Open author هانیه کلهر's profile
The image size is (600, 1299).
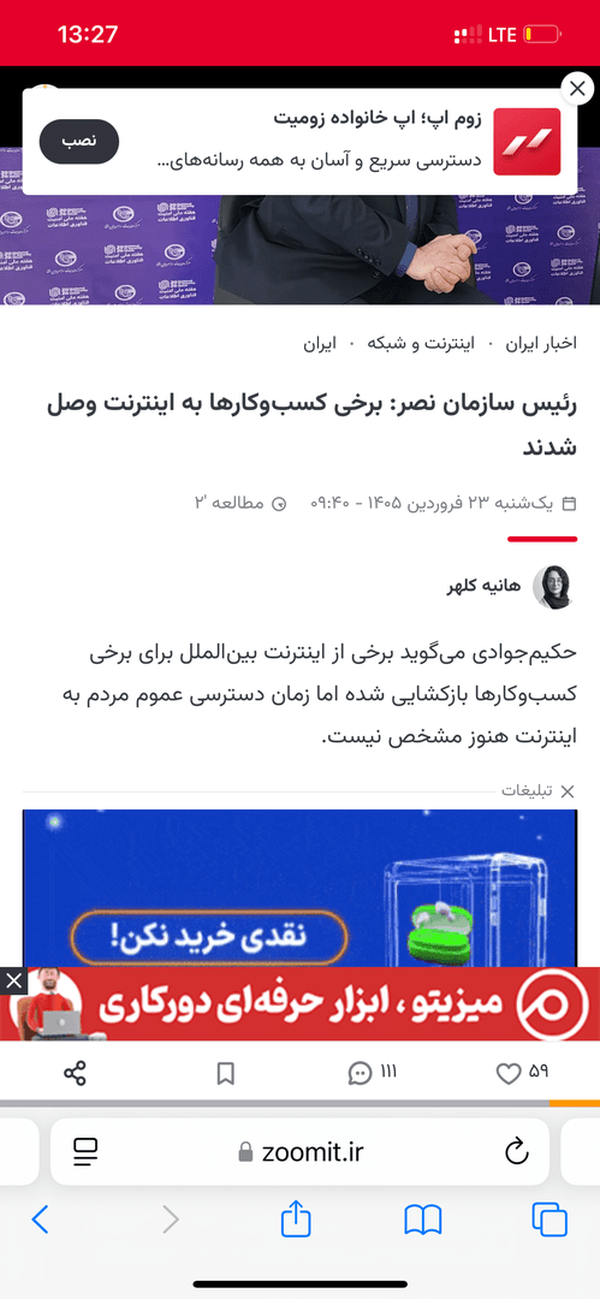[512, 587]
